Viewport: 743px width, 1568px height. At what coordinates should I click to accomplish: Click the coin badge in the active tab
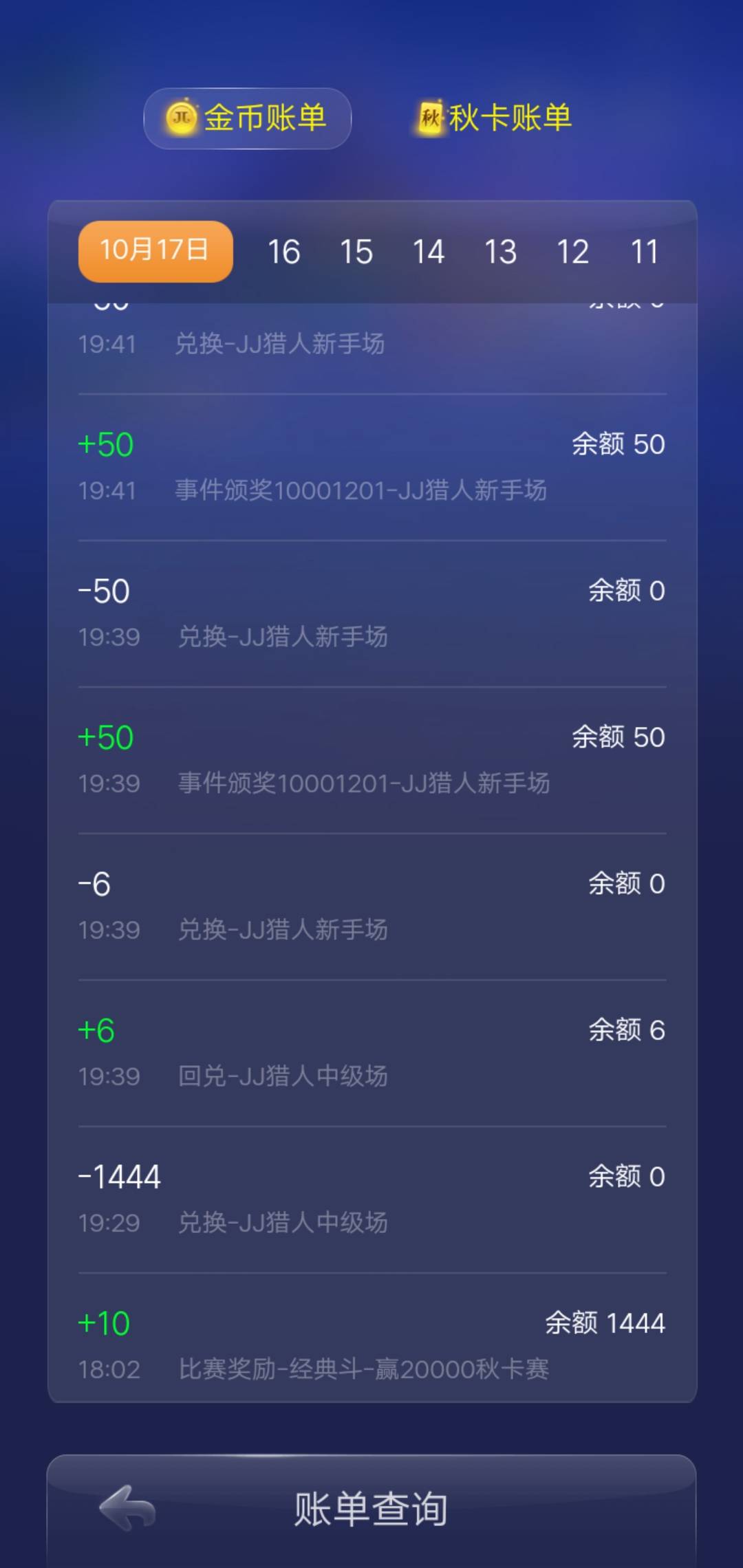(x=181, y=118)
